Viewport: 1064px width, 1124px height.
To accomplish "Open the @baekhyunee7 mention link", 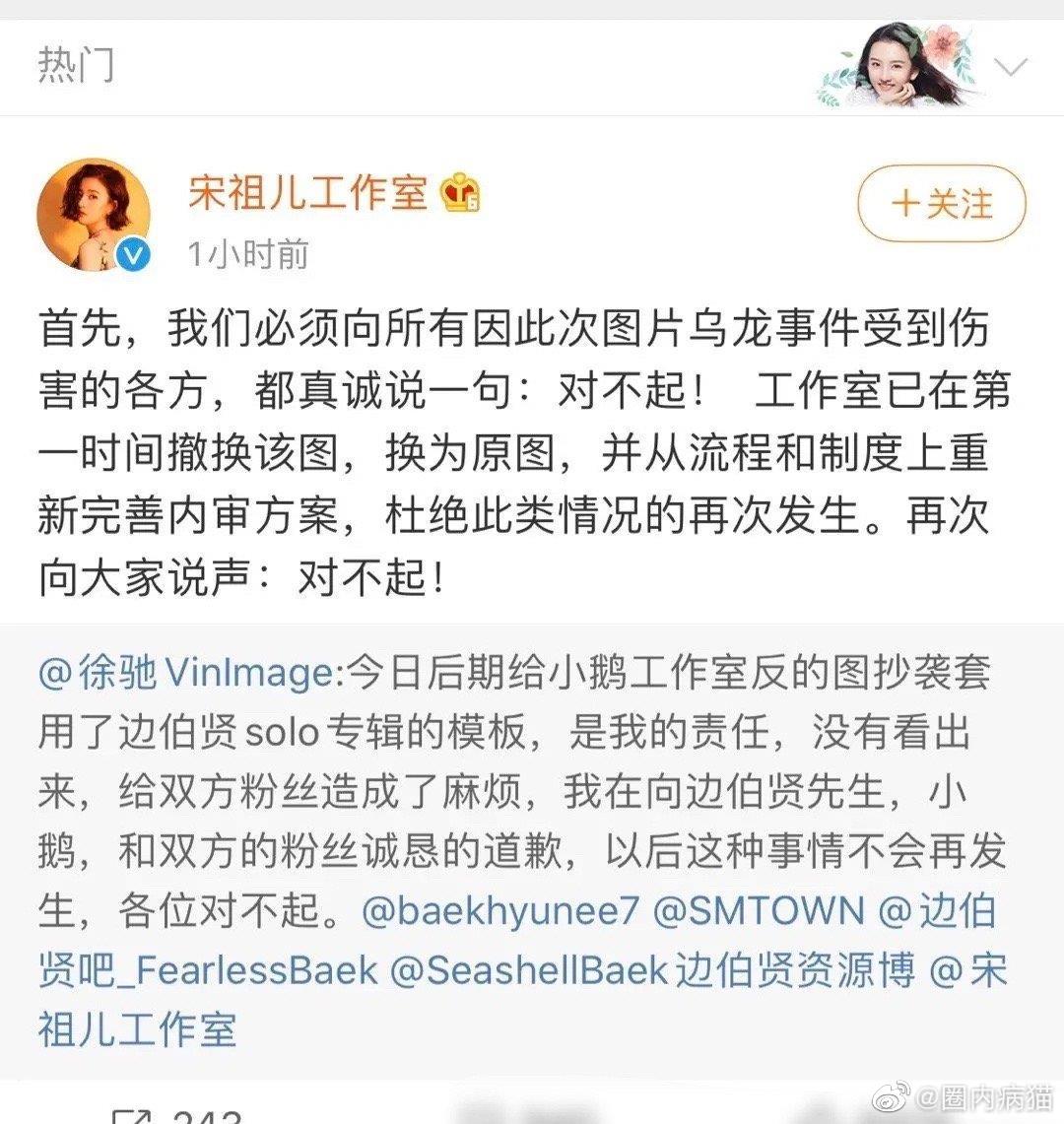I will [500, 910].
